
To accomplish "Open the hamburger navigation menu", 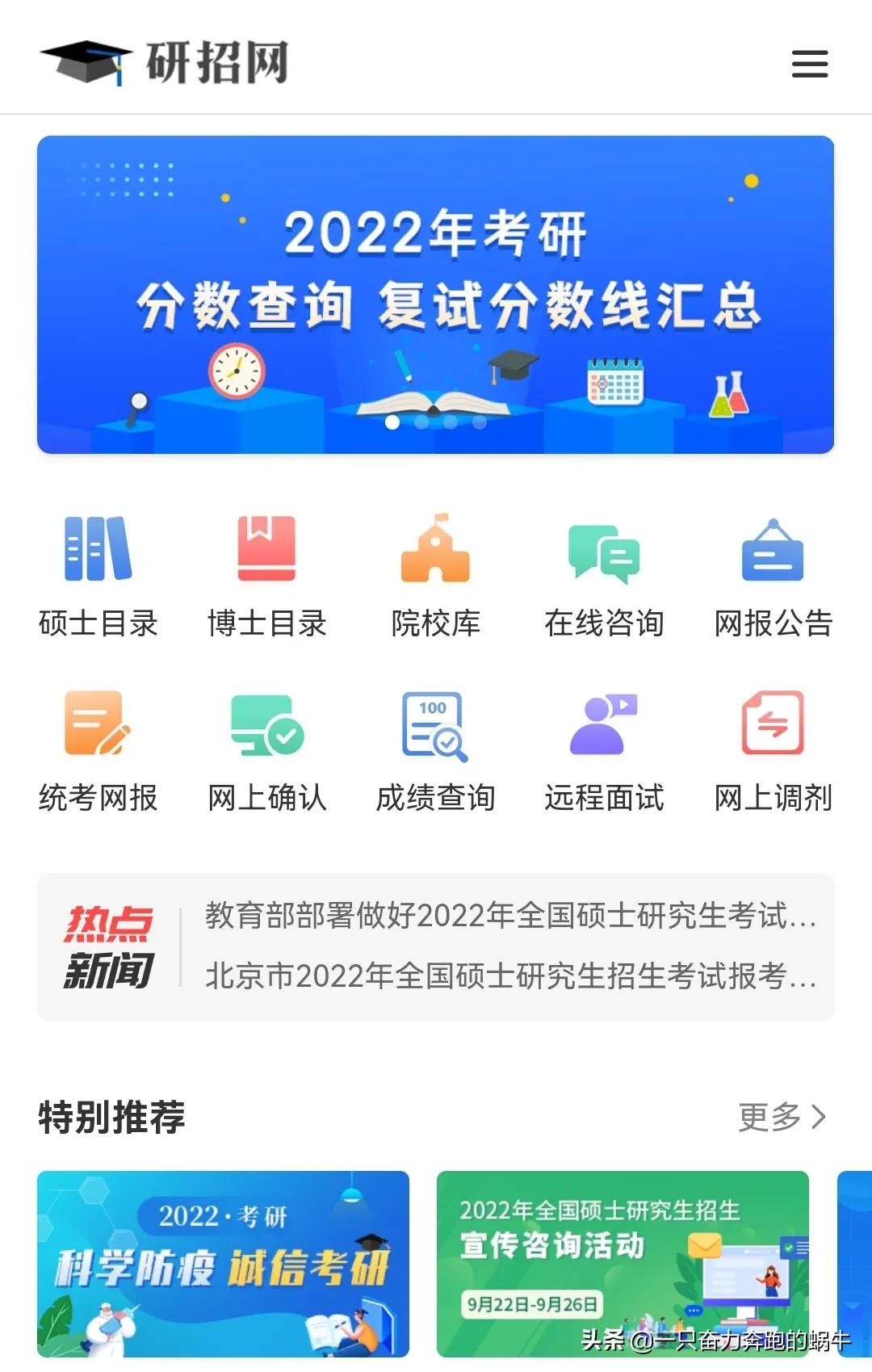I will point(809,65).
